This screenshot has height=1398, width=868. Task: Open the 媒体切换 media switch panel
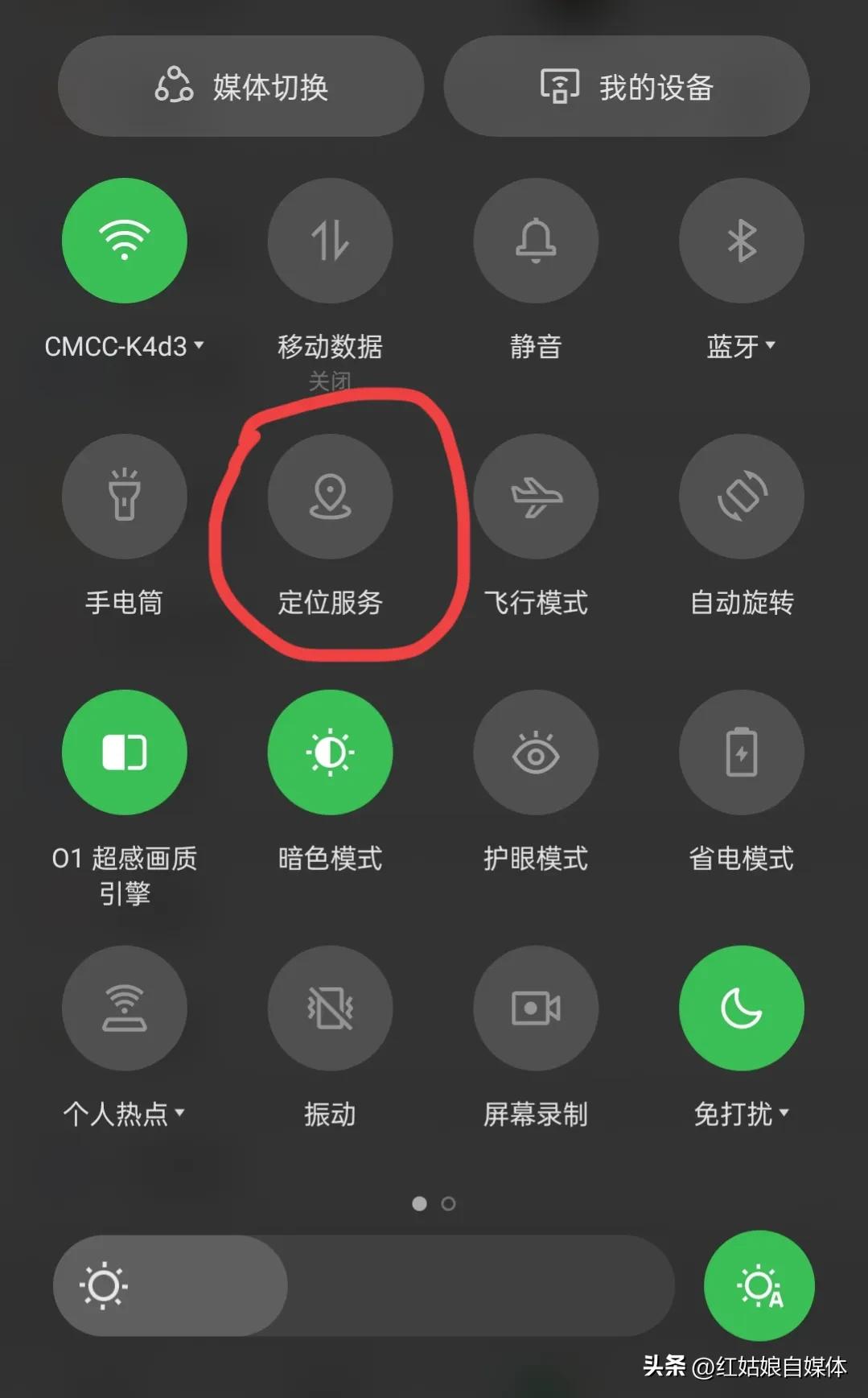(x=241, y=86)
